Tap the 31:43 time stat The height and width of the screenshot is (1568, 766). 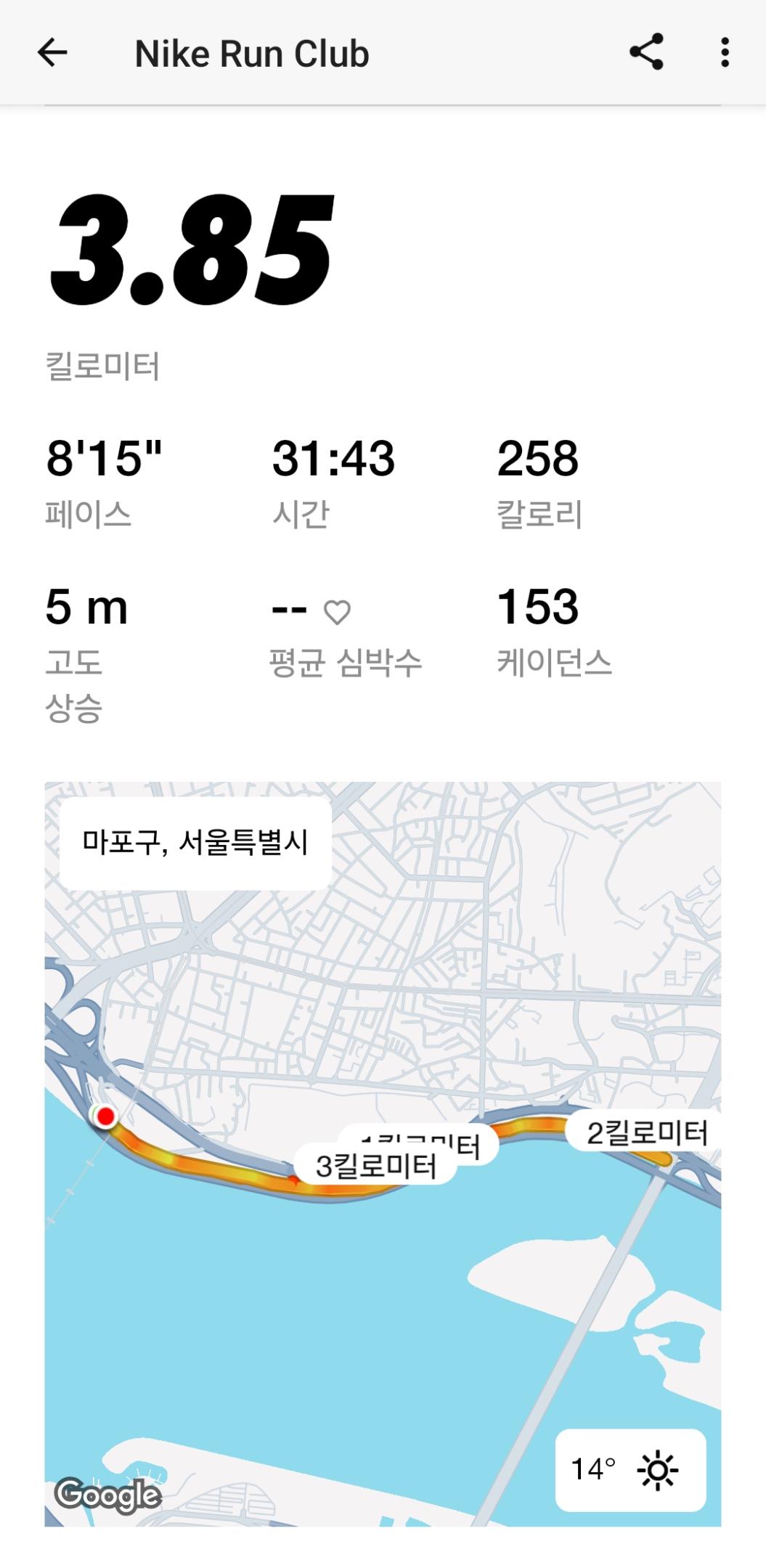click(334, 459)
